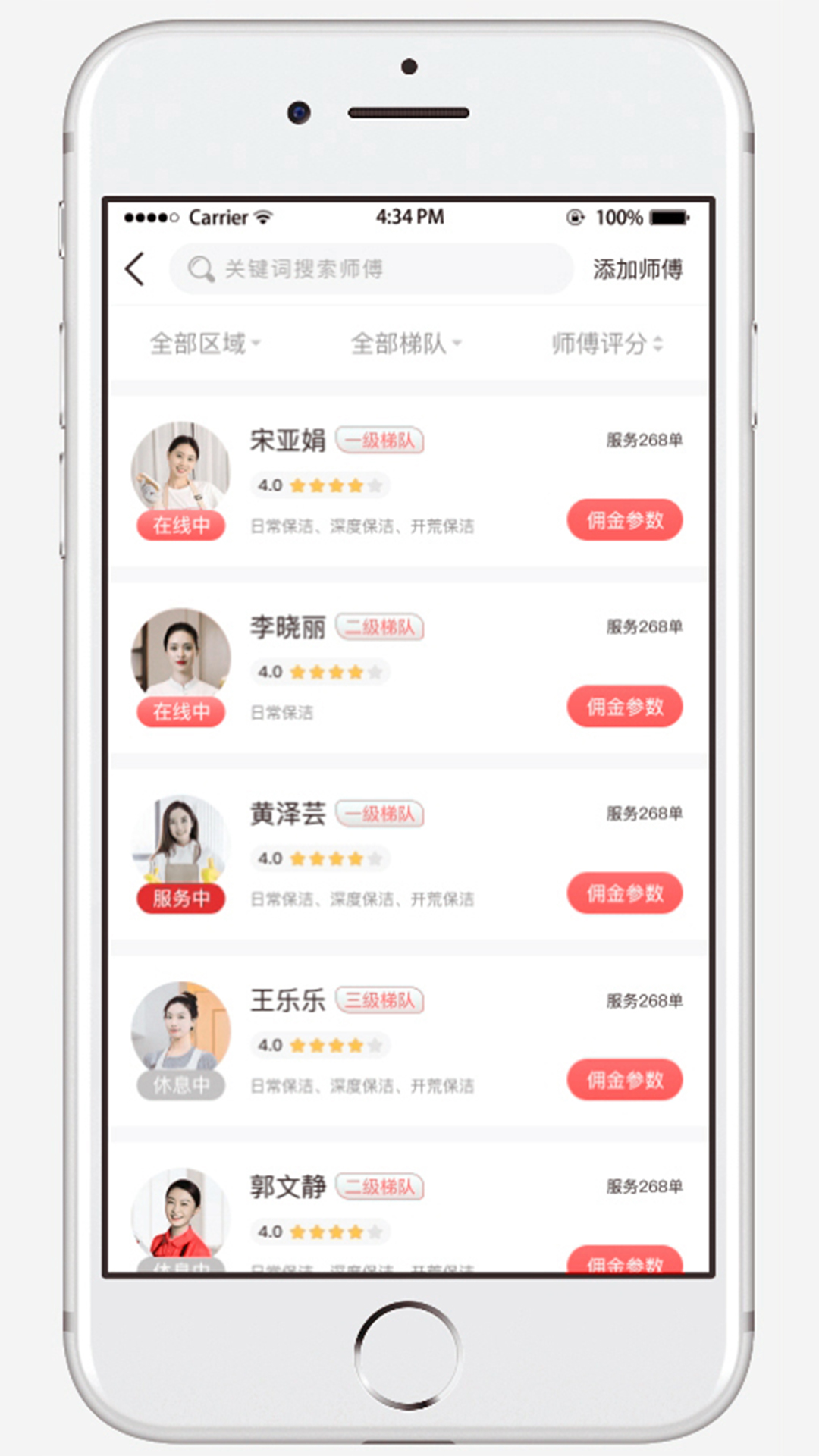819x1456 pixels.
Task: Open 李晓丽's profile card
Action: click(409, 667)
